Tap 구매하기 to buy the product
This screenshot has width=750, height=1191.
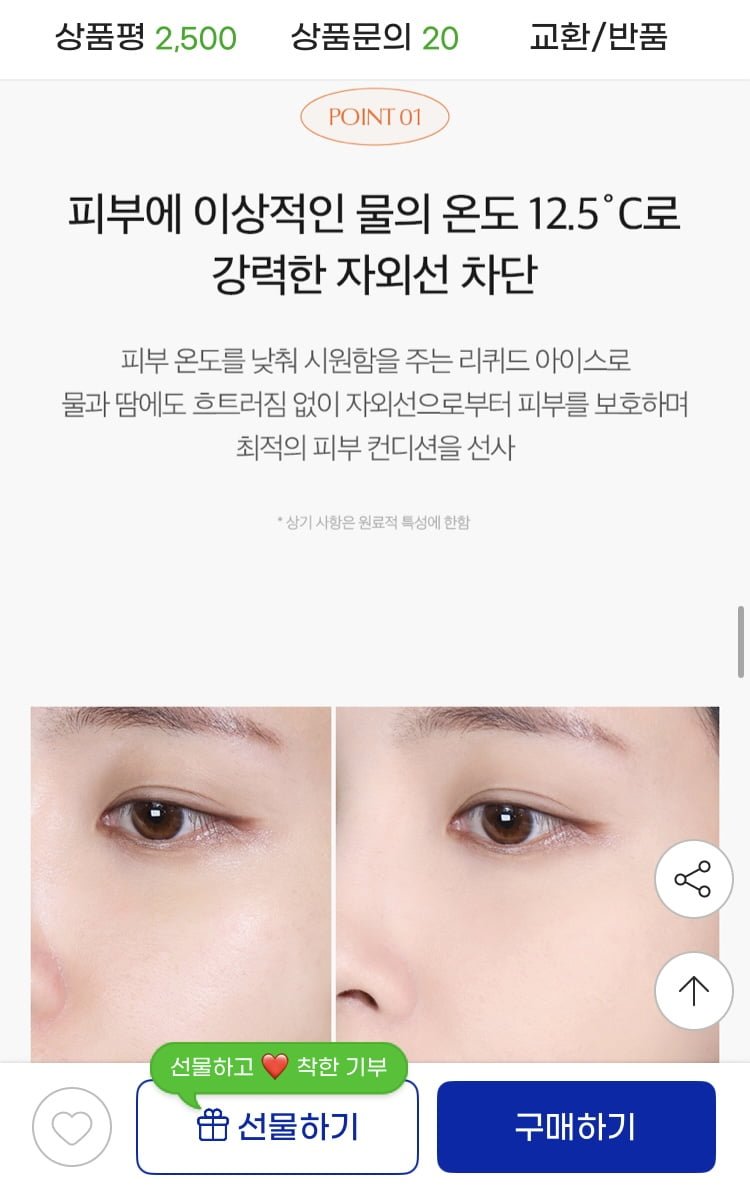[576, 1127]
